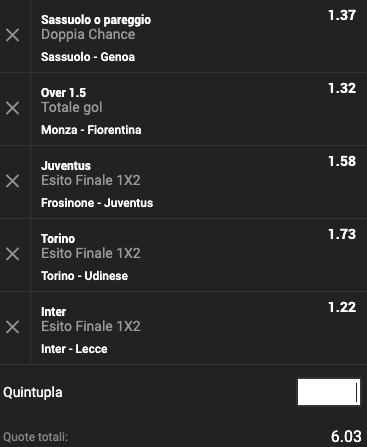This screenshot has height=447, width=367.
Task: Remove the Torino - Udinese selection
Action: 12,254
